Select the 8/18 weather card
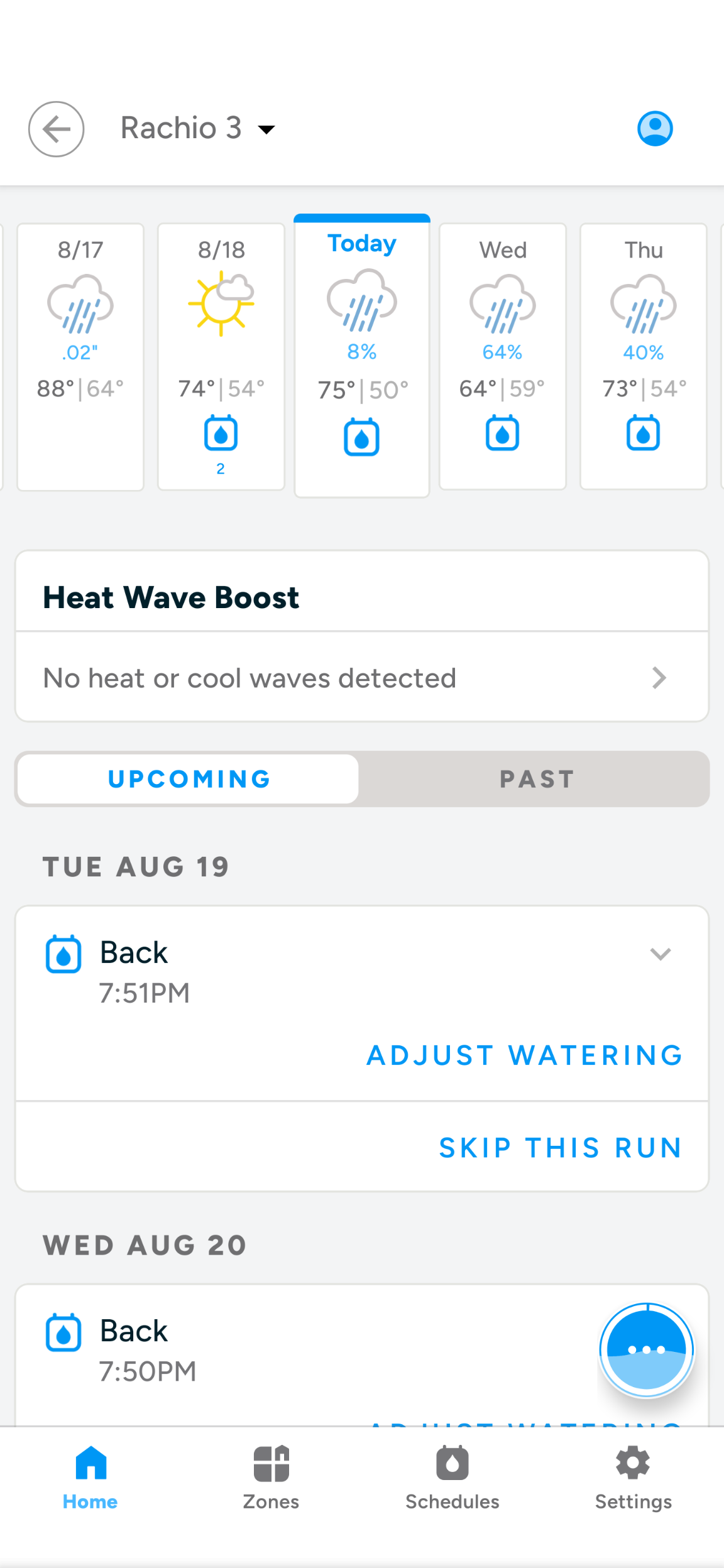This screenshot has width=724, height=1568. pyautogui.click(x=221, y=356)
